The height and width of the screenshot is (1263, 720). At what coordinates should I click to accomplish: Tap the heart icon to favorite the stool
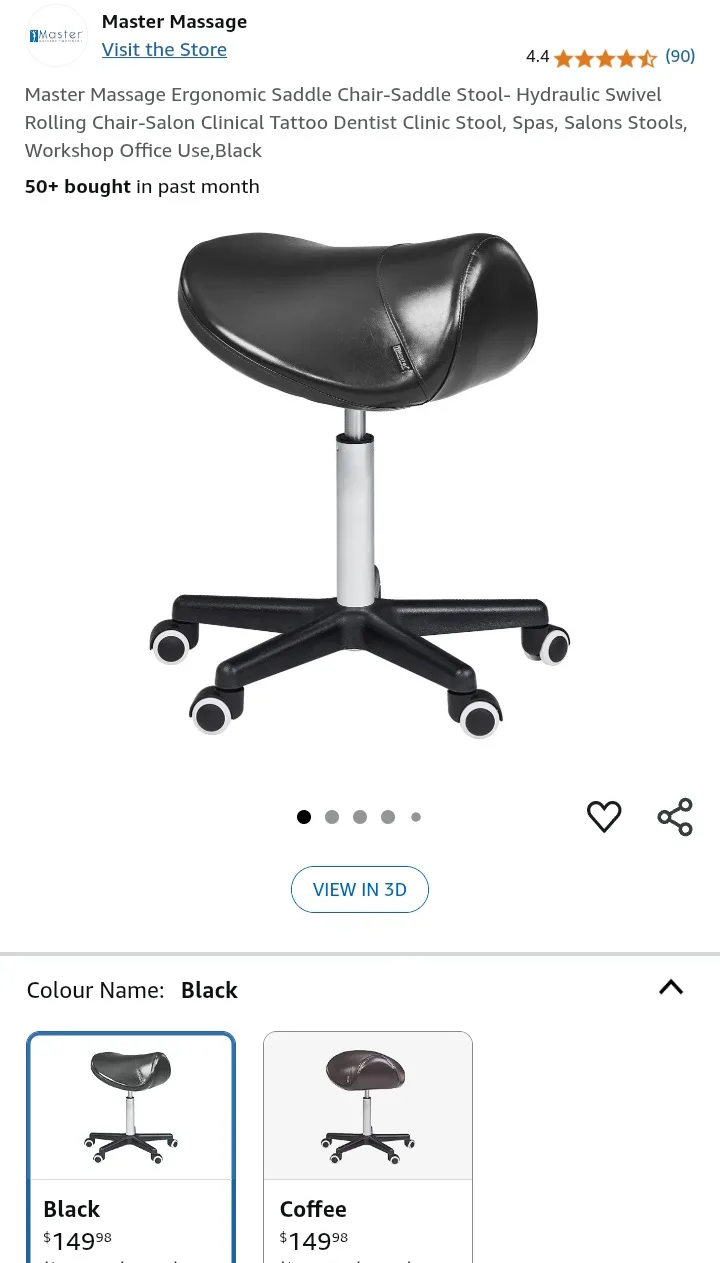(x=604, y=817)
